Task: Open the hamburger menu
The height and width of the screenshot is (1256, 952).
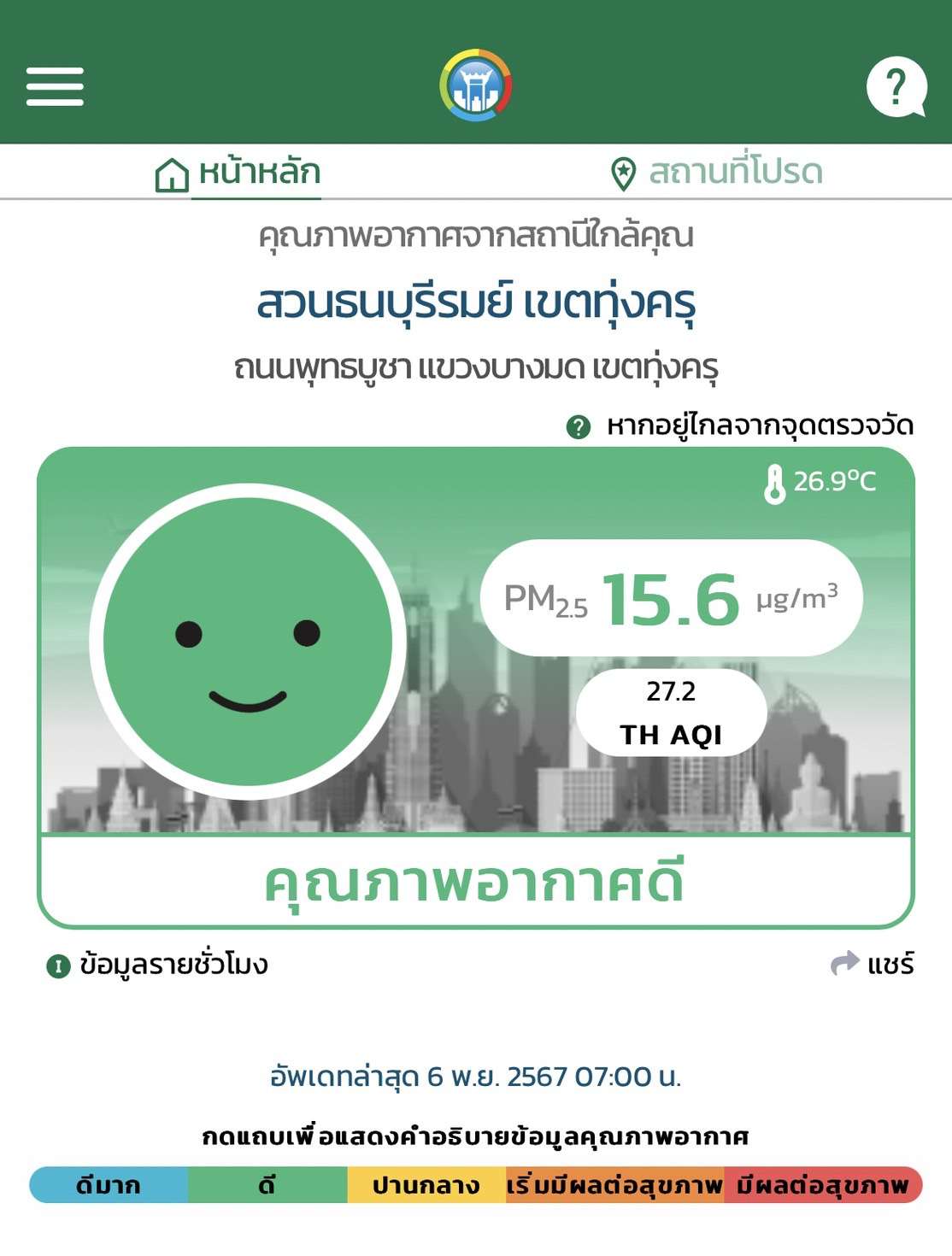Action: 55,86
